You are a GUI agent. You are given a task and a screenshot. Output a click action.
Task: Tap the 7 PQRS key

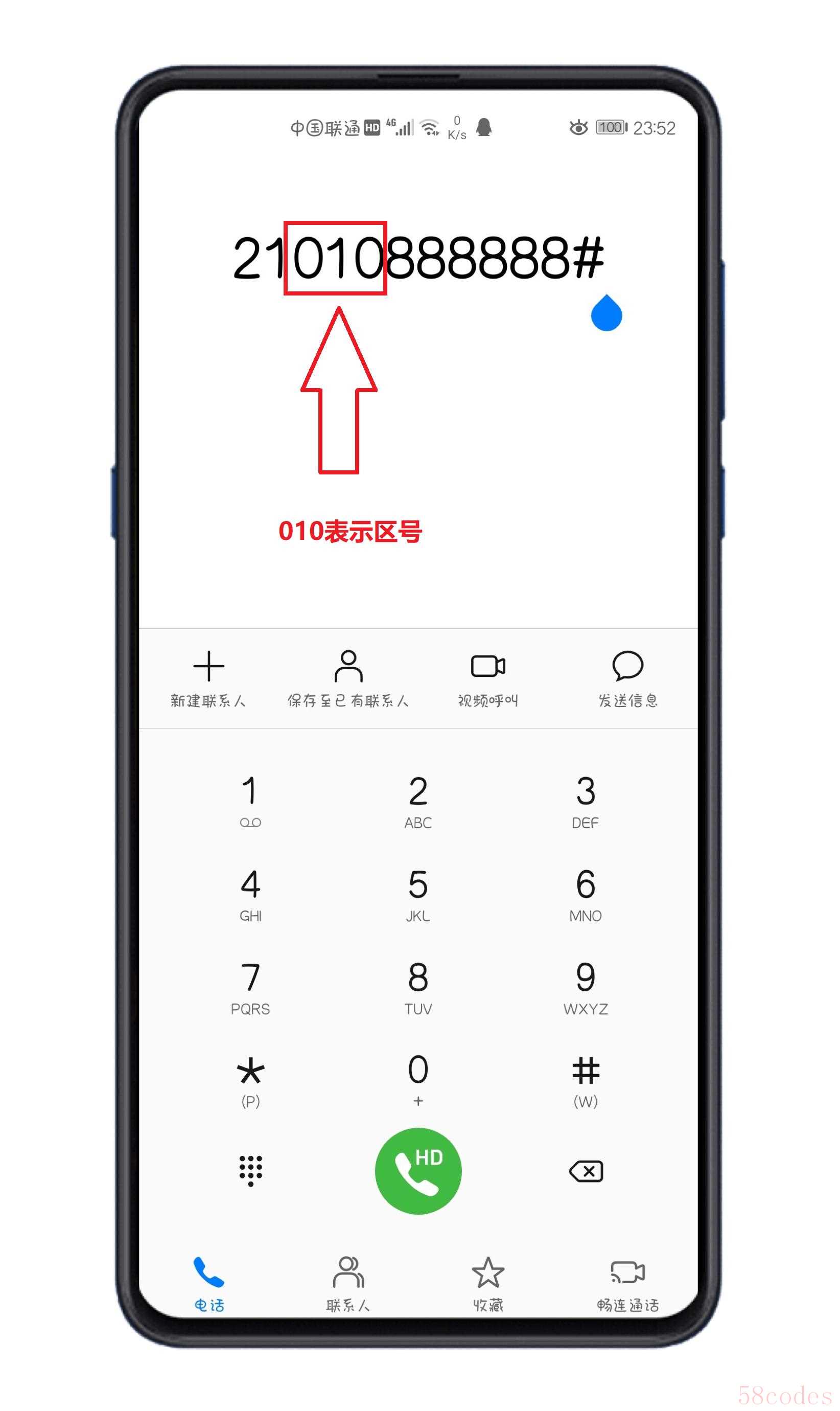point(250,987)
